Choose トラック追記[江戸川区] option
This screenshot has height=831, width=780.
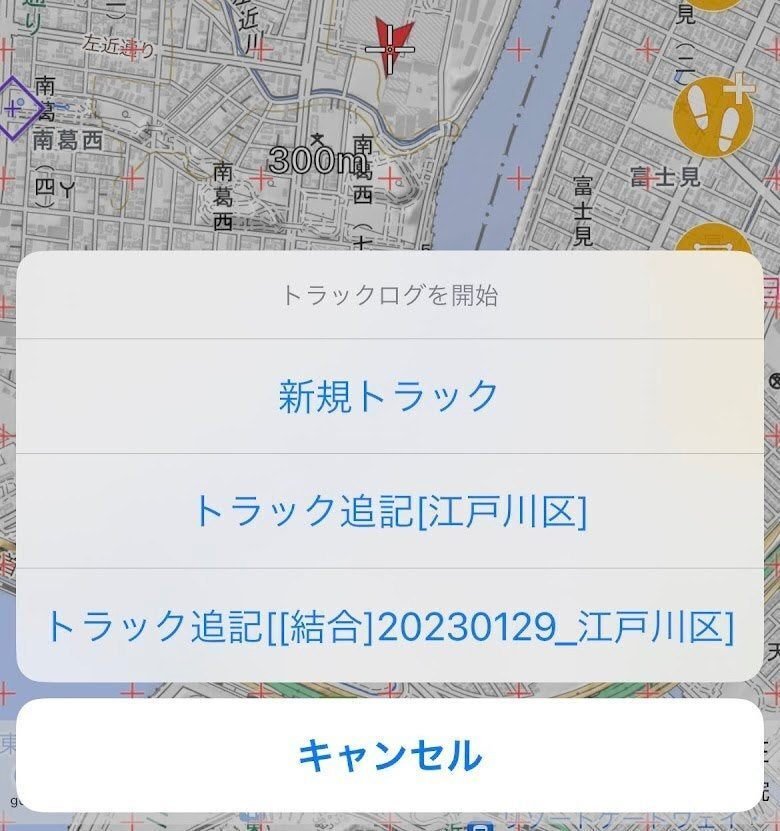click(389, 512)
